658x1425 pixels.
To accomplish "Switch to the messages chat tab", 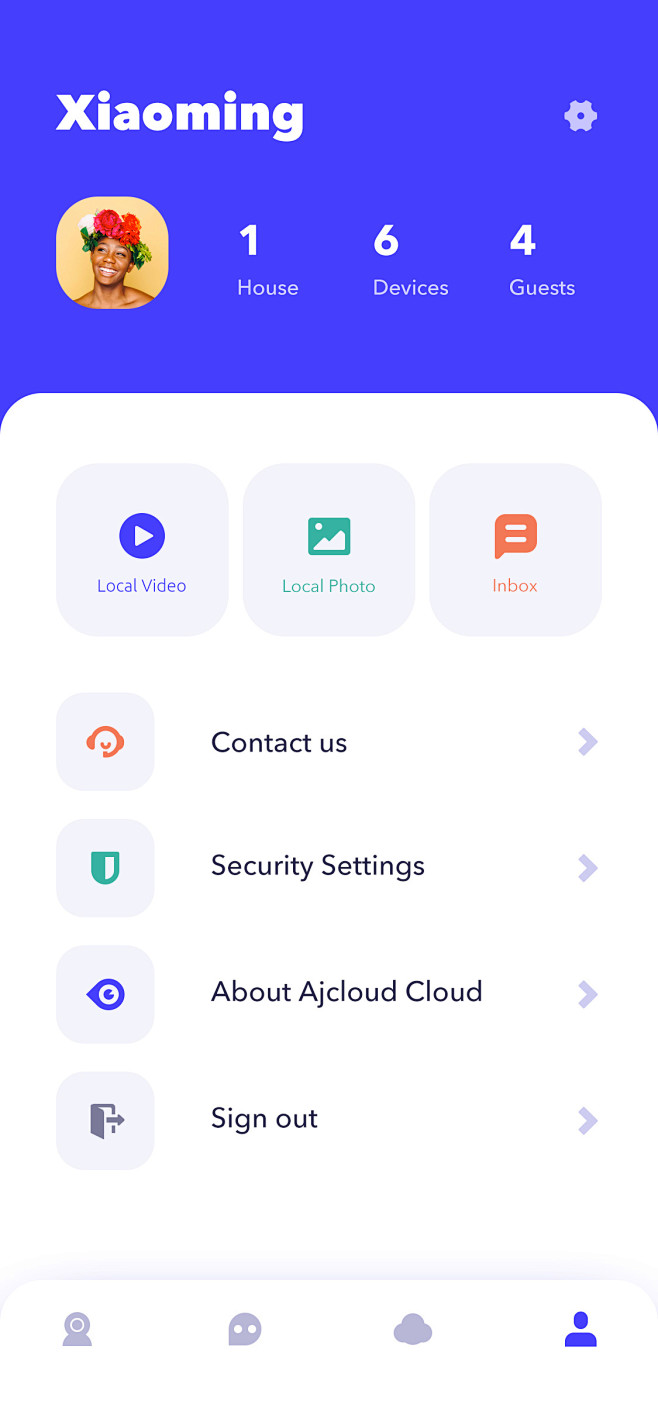I will pyautogui.click(x=245, y=1330).
